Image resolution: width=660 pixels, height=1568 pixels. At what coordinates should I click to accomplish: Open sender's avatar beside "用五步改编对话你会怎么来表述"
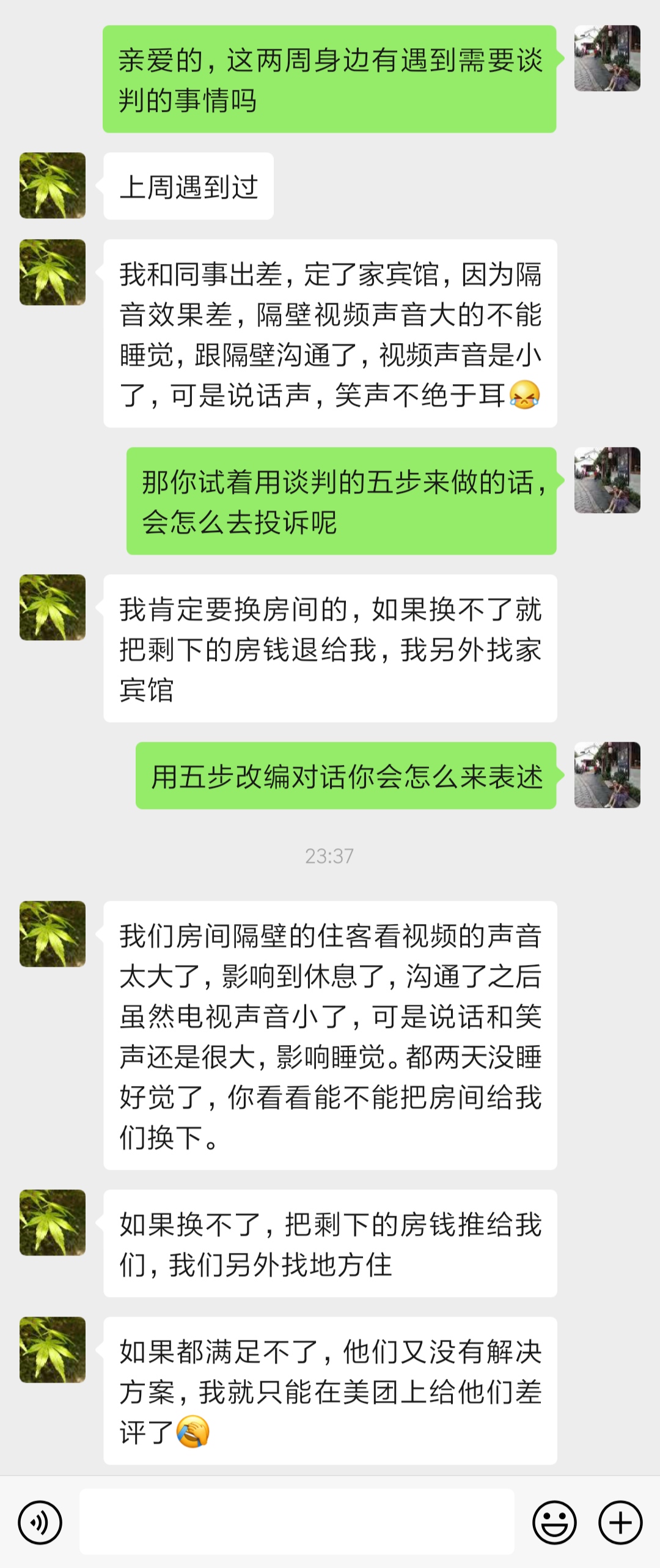pyautogui.click(x=607, y=775)
